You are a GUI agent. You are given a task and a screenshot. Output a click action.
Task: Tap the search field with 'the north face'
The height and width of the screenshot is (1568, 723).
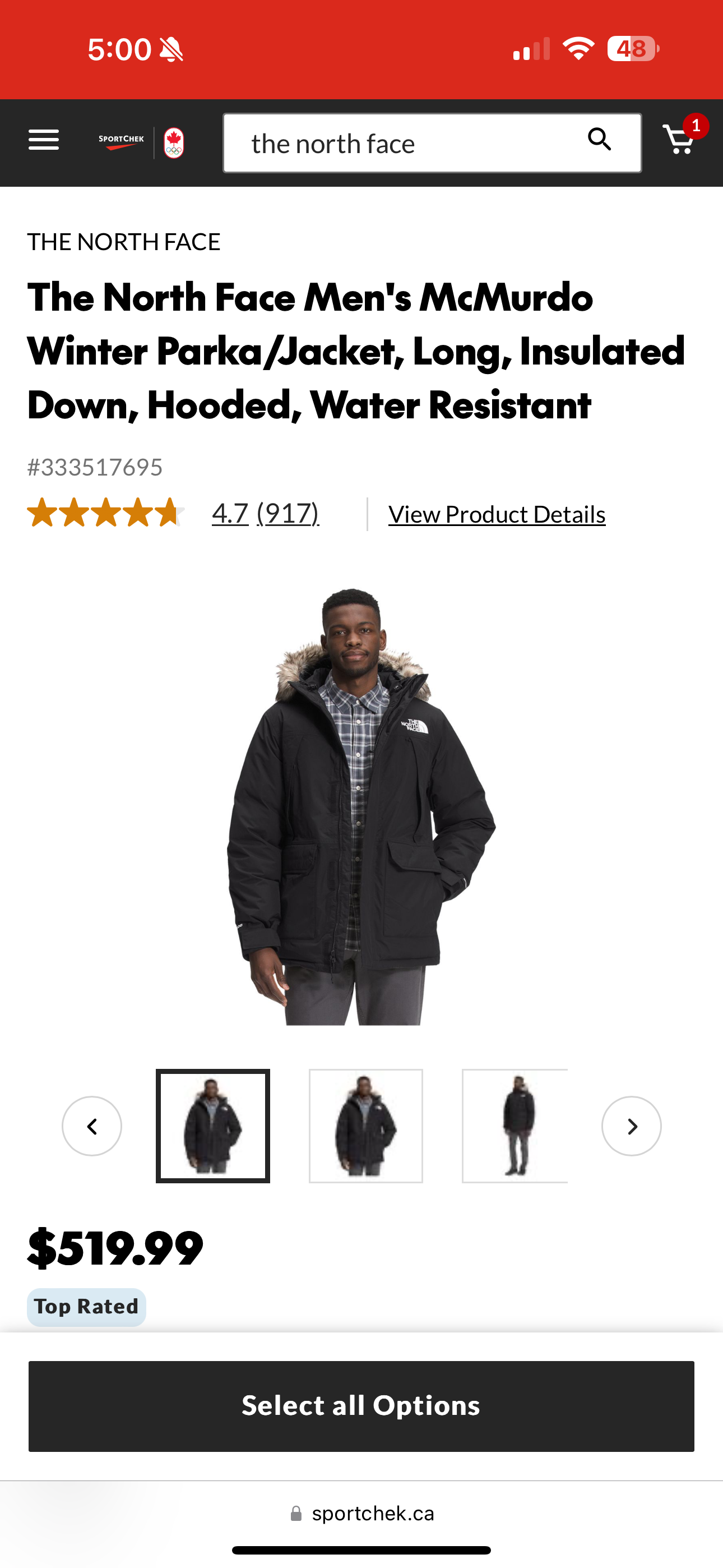[402, 144]
